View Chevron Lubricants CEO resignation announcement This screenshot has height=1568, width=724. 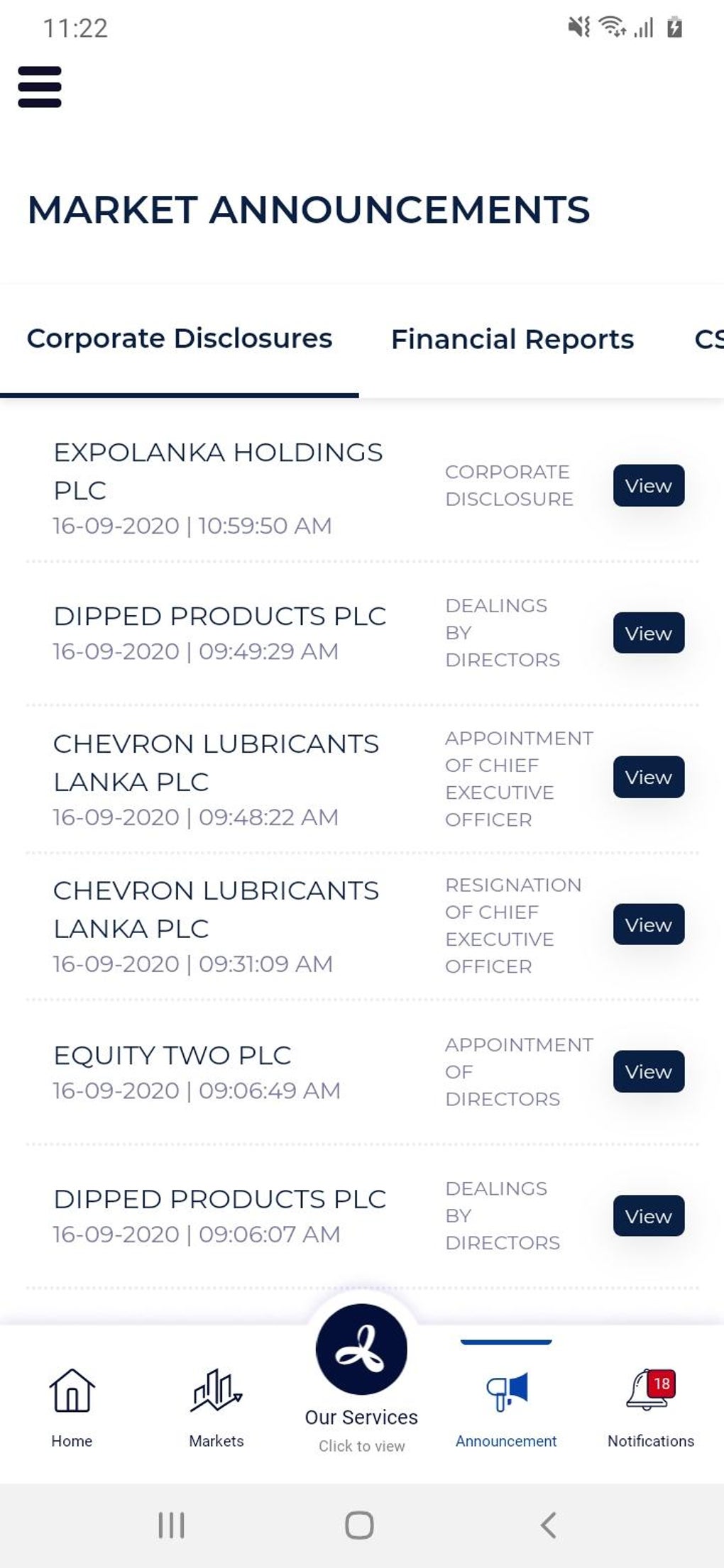point(648,924)
